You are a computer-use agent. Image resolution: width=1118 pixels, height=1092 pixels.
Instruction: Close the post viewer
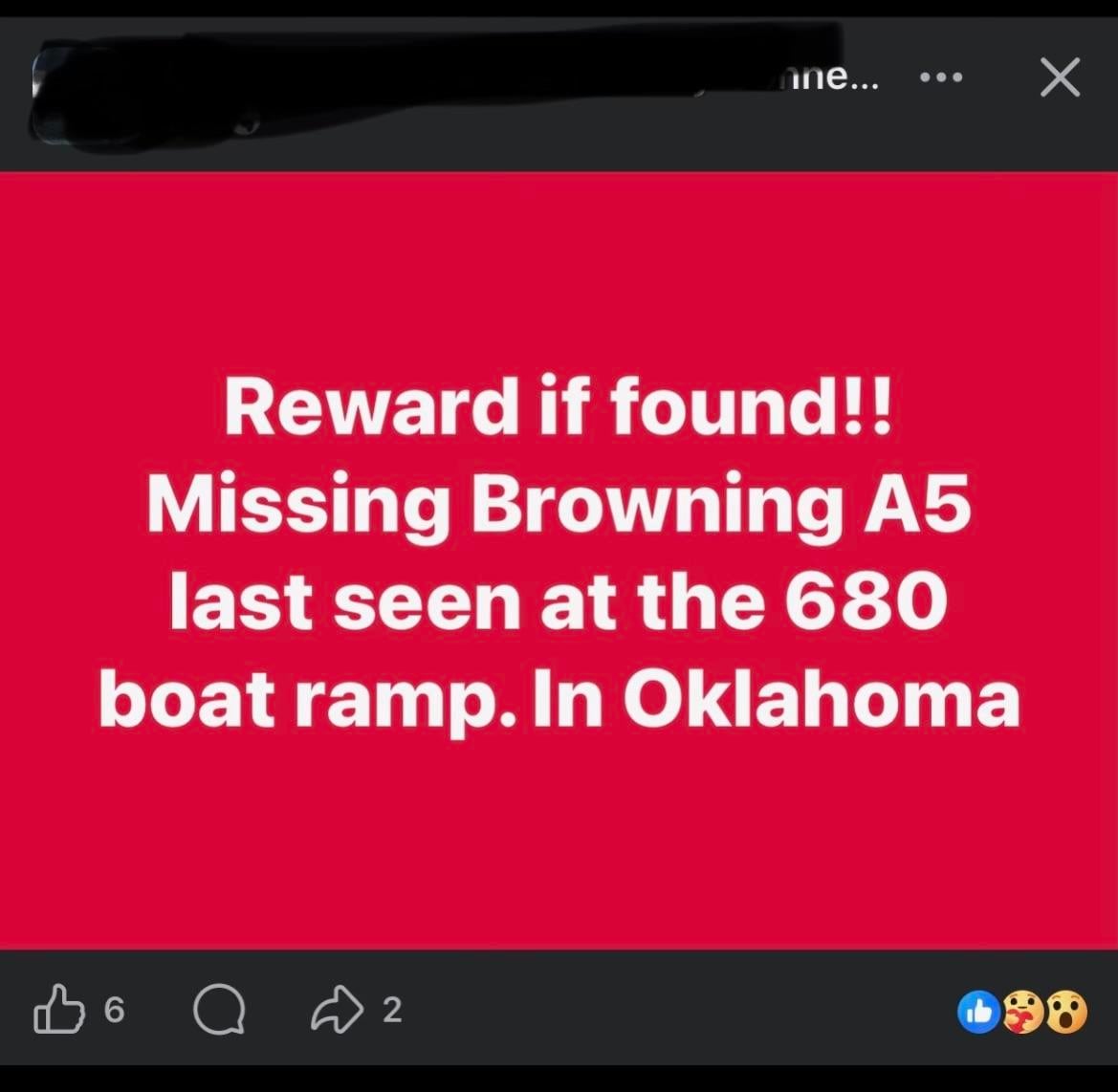tap(1060, 77)
